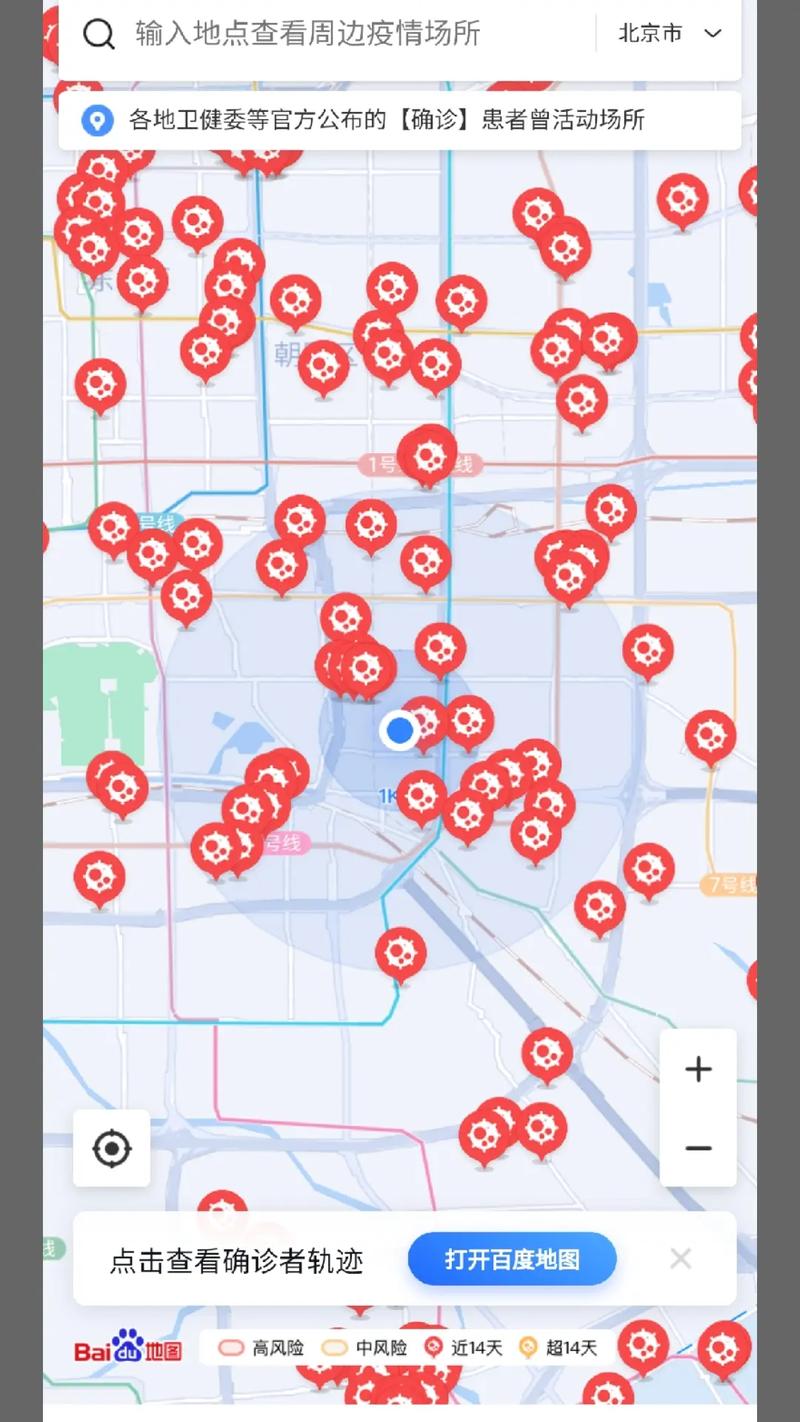This screenshot has height=1422, width=800.
Task: Zoom out the map with minus button
Action: click(698, 1148)
